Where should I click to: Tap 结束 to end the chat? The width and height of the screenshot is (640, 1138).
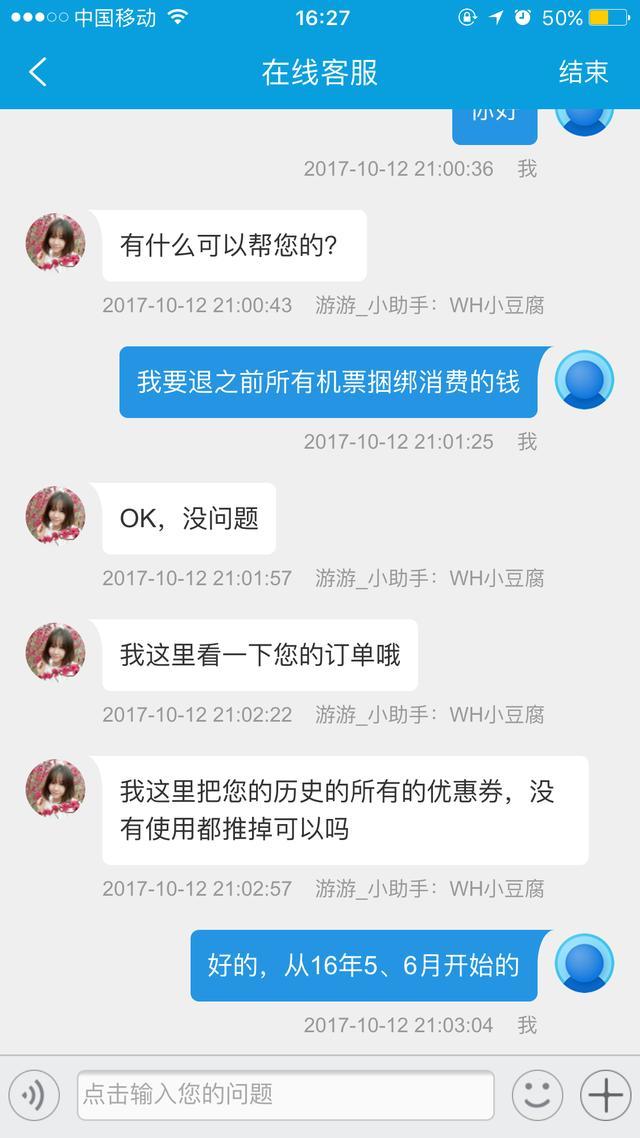coord(583,72)
